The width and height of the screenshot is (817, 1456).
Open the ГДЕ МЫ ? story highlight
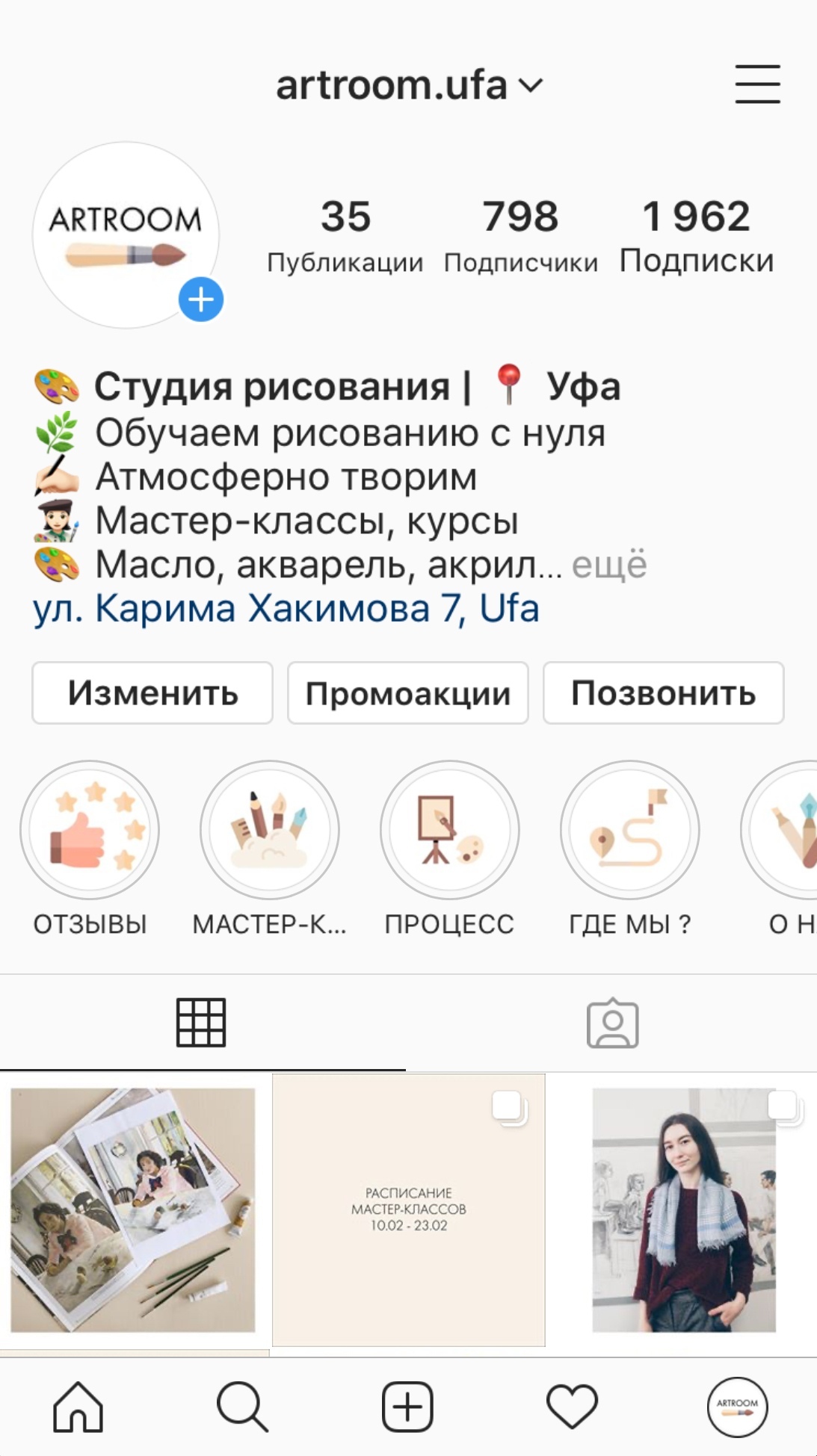point(630,831)
